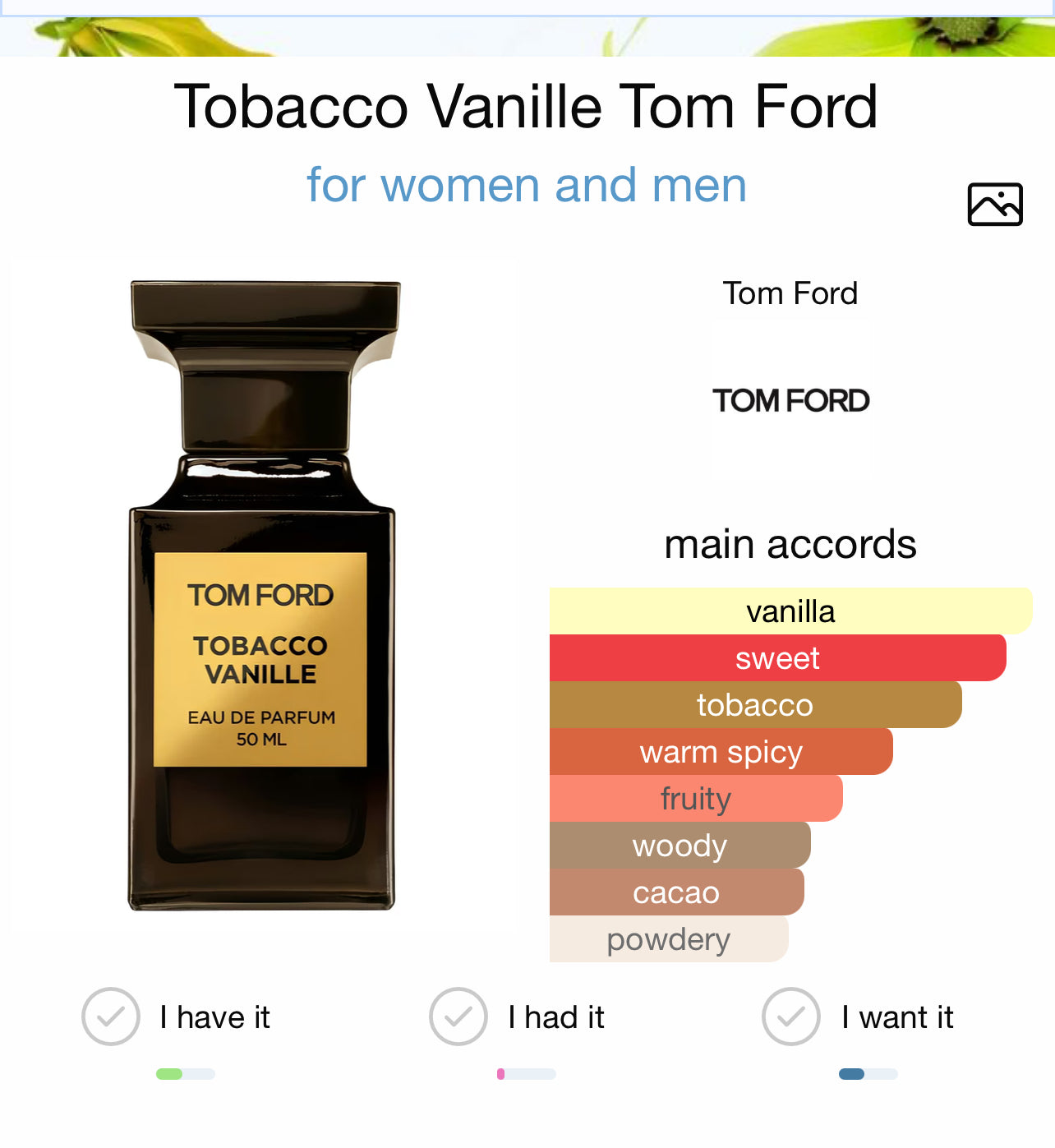View the Tobacco Vanille bottle image
The height and width of the screenshot is (1148, 1055).
(x=262, y=596)
